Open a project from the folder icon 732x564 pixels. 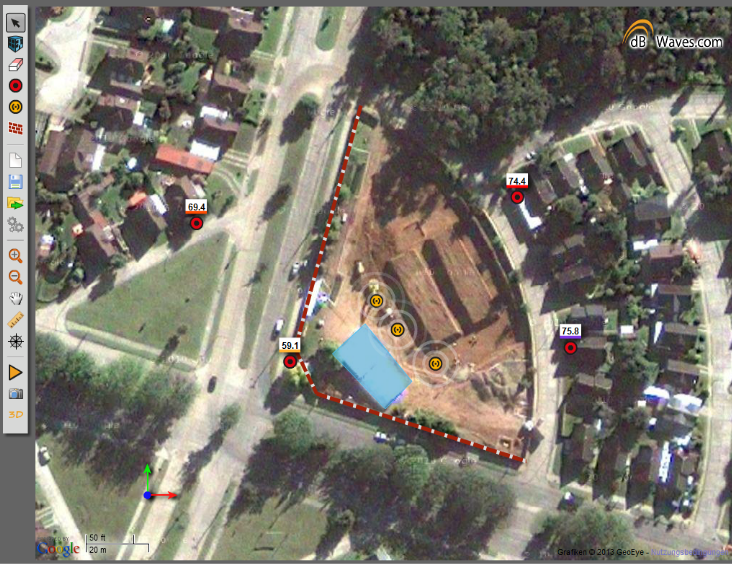(15, 203)
